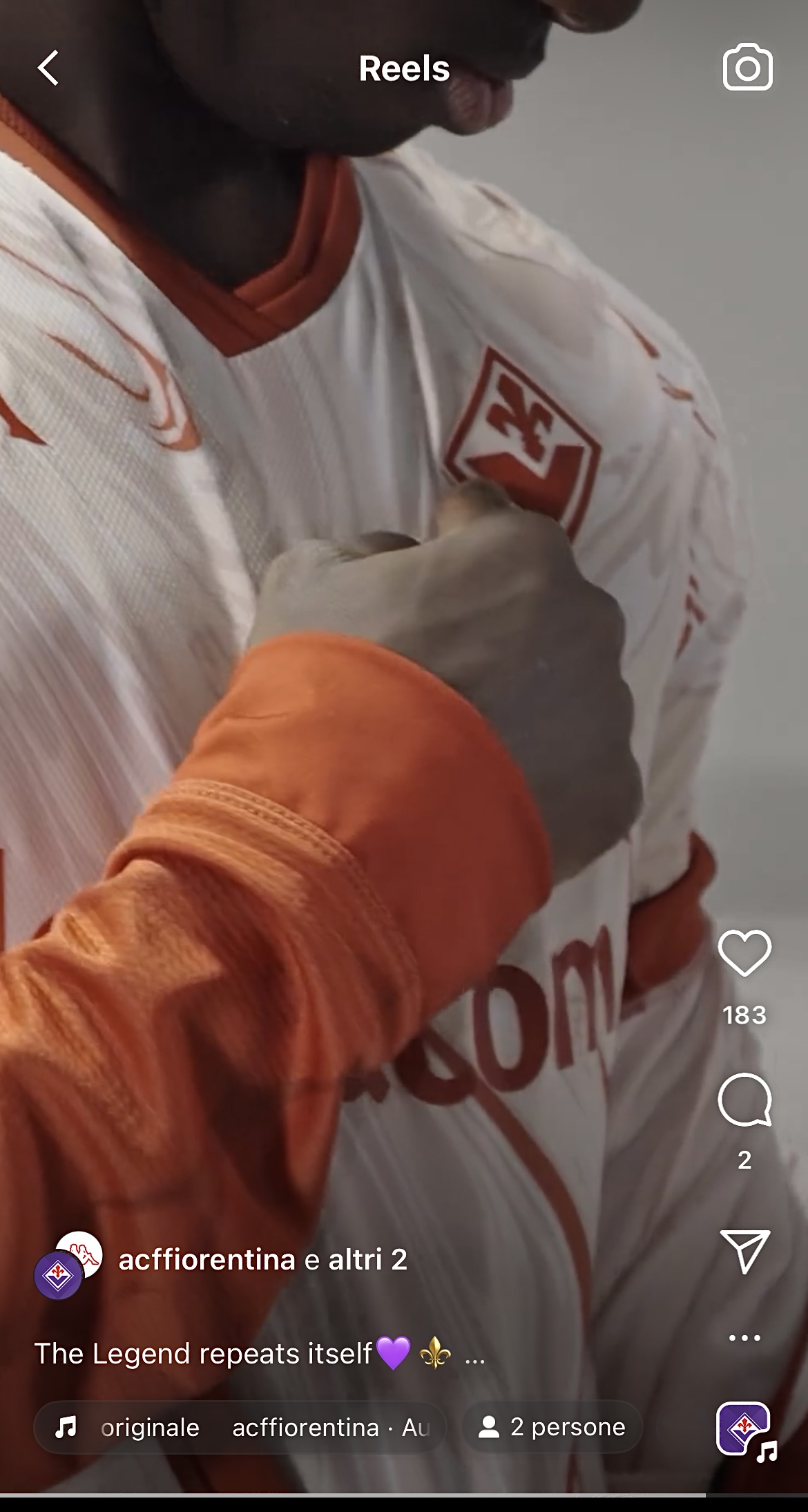The height and width of the screenshot is (1512, 808).
Task: Go back from Reels
Action: tap(48, 68)
